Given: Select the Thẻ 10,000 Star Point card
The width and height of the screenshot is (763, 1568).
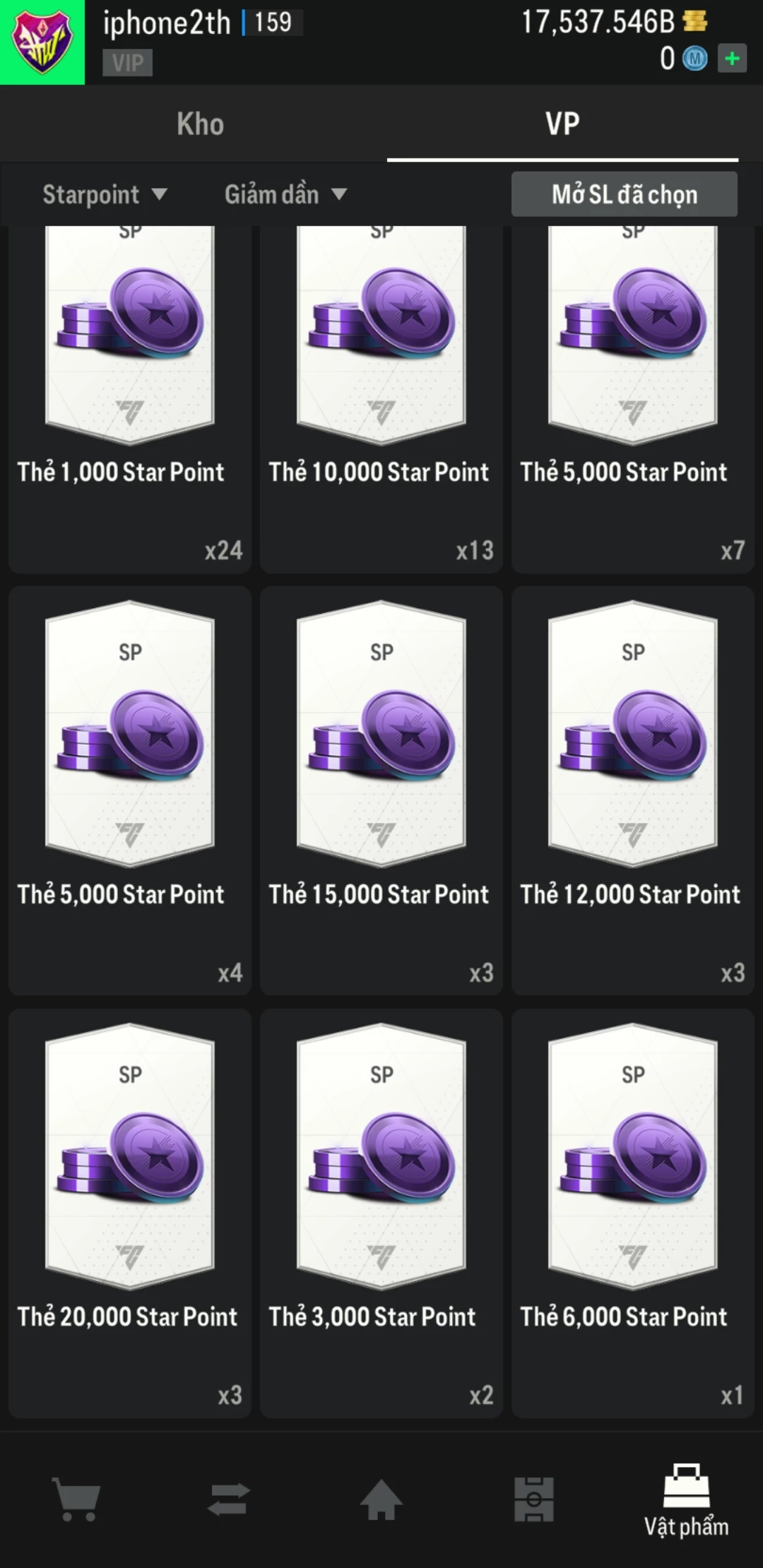Looking at the screenshot, I should point(381,396).
